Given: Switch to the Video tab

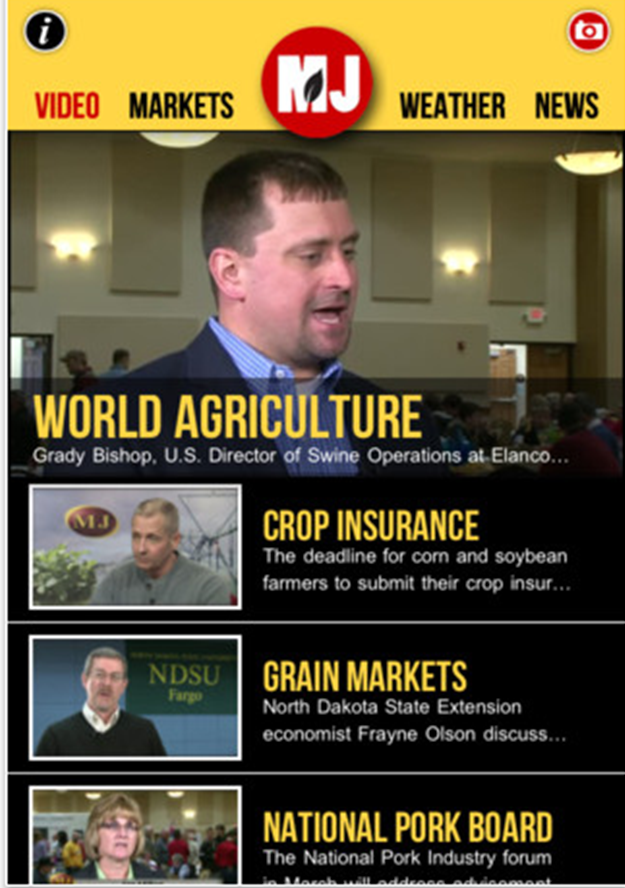Looking at the screenshot, I should coord(67,105).
